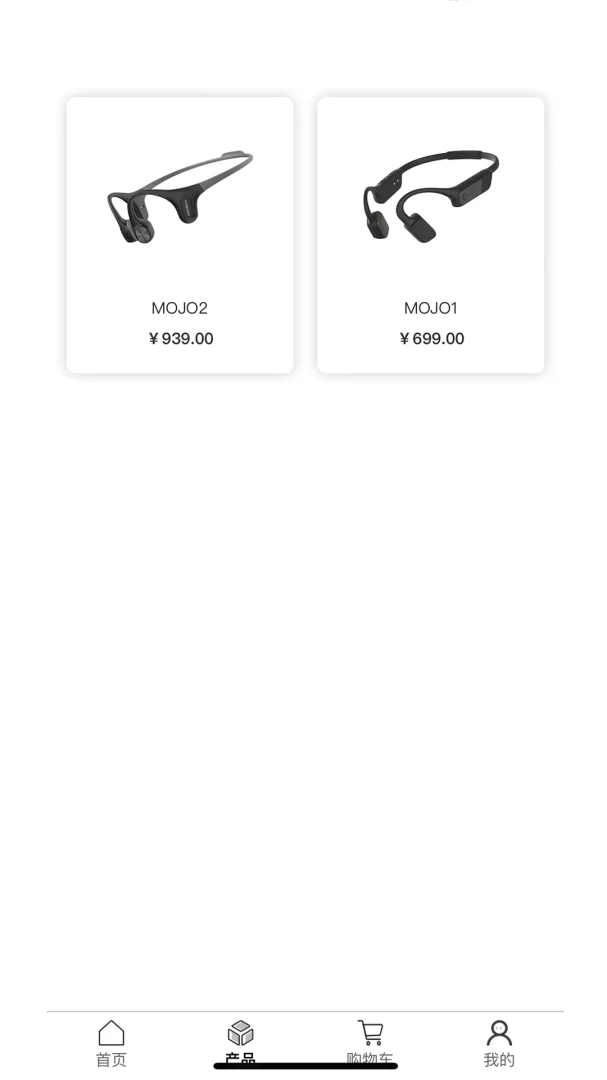Select the 产品 tab

(240, 1042)
